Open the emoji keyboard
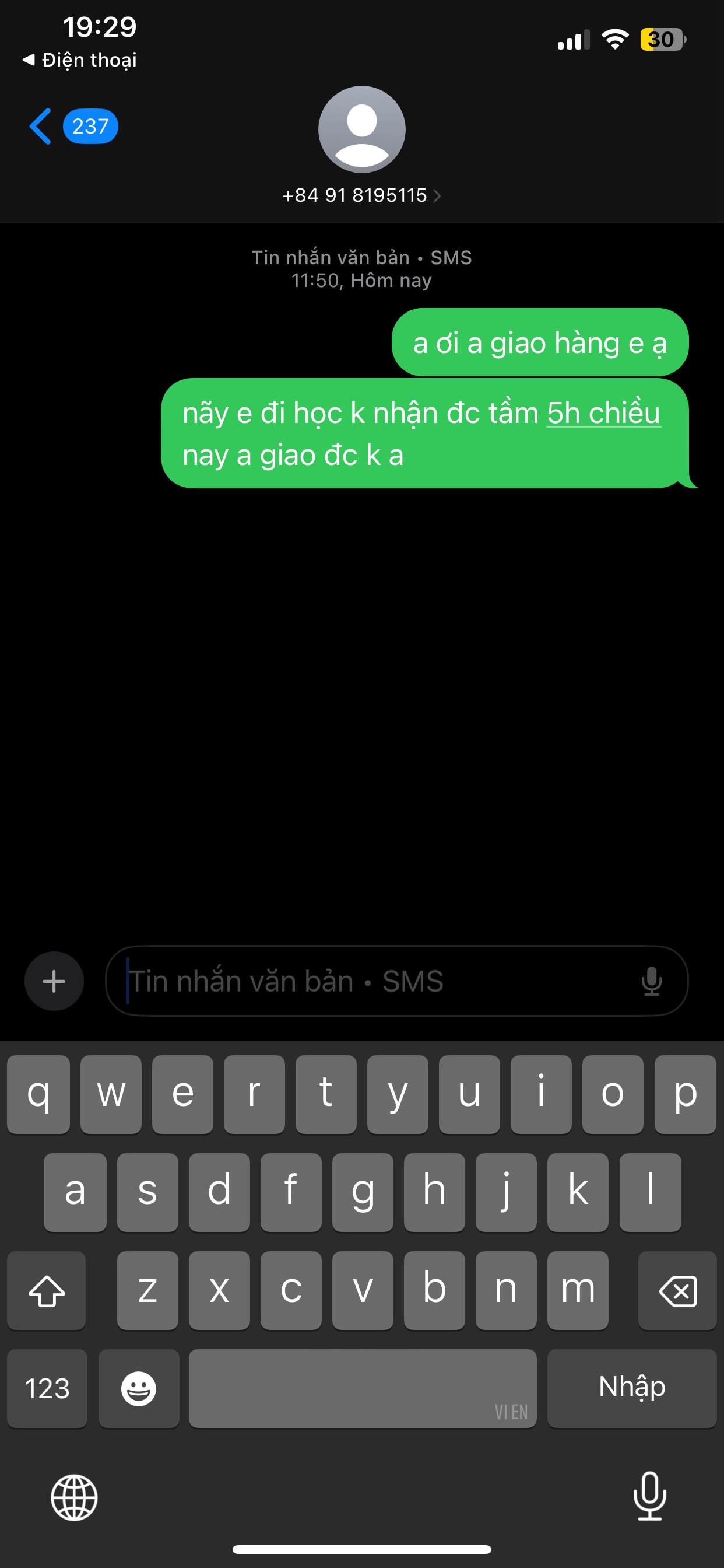 tap(139, 1388)
